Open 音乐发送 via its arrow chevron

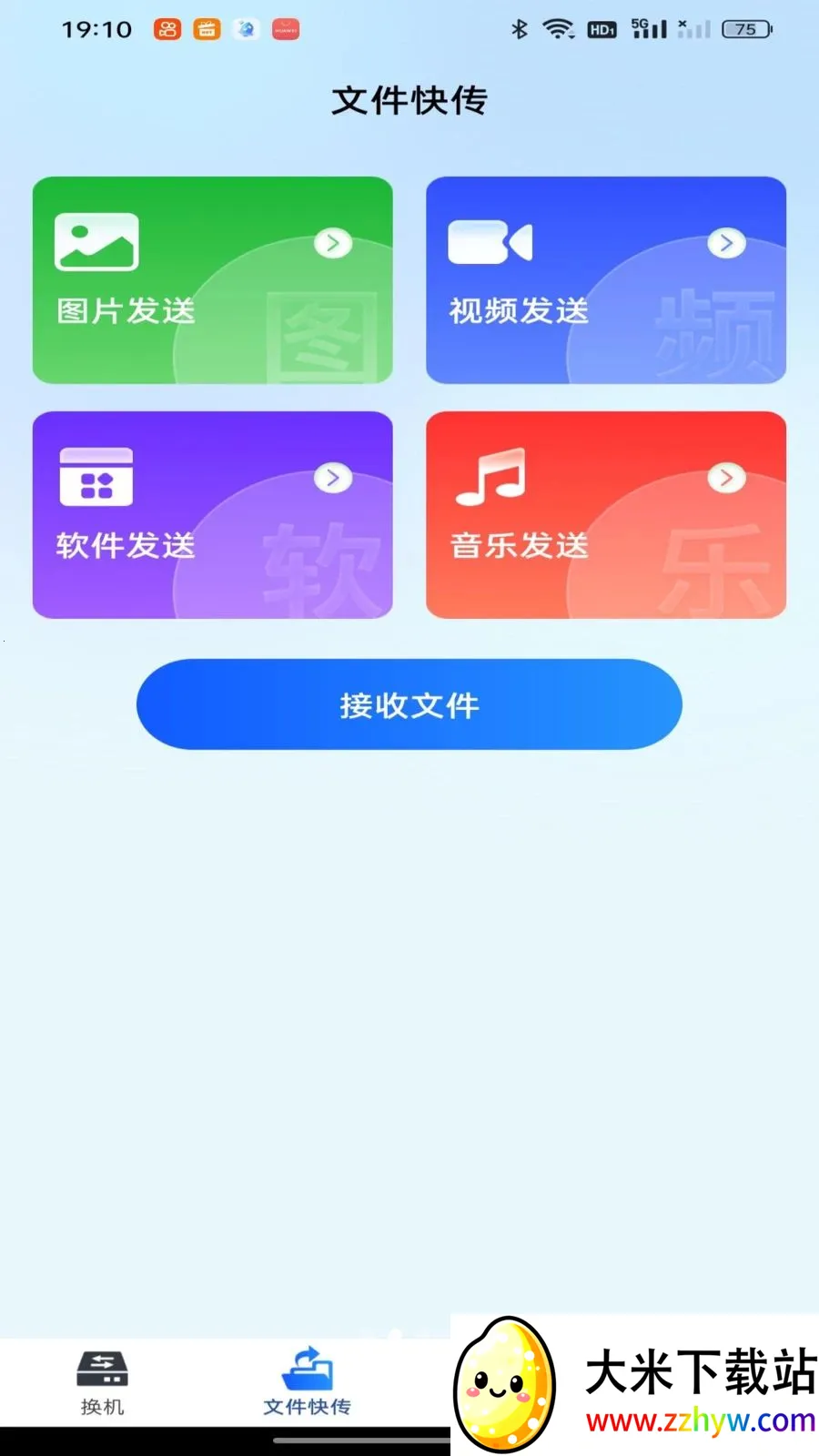[x=725, y=478]
